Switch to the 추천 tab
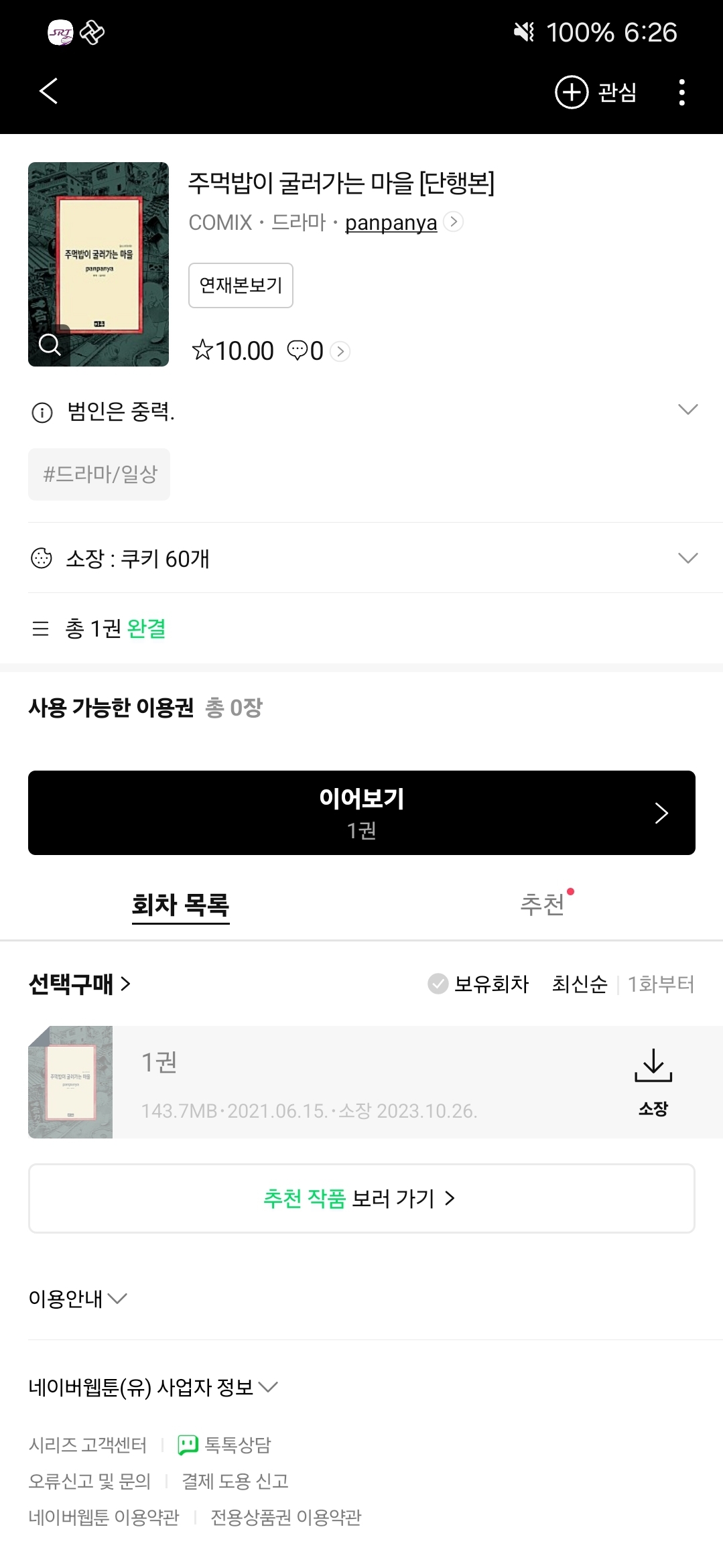Screen dimensions: 723x1568 542,905
